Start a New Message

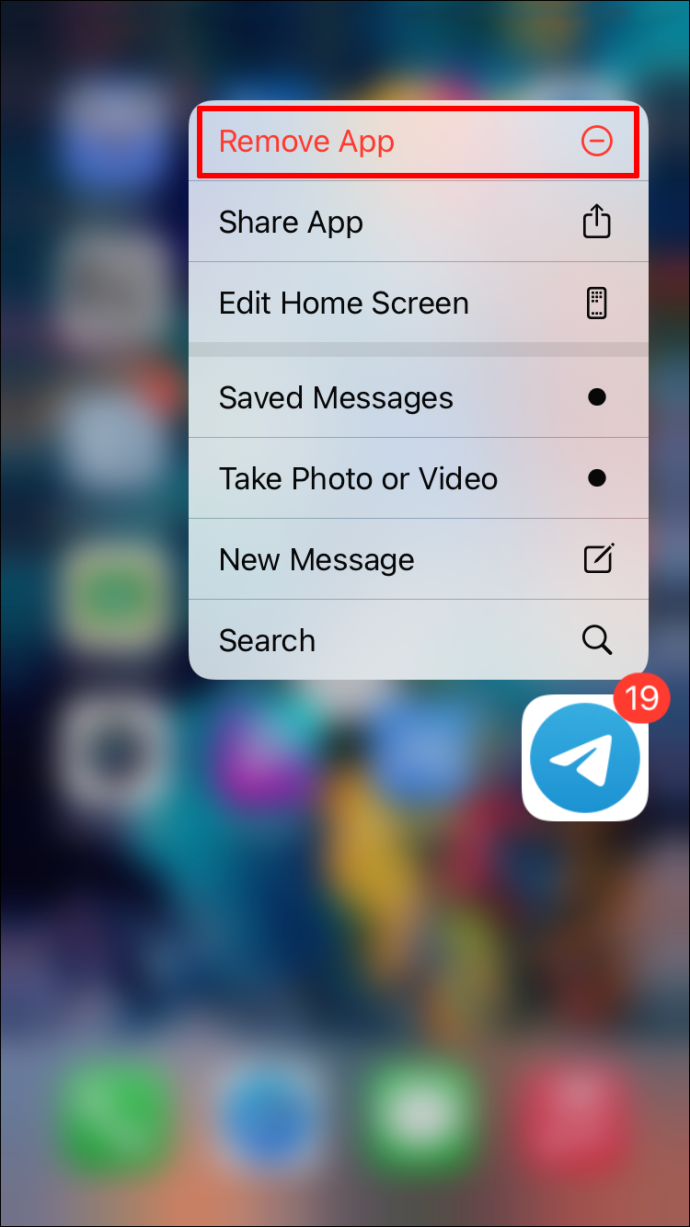point(418,559)
